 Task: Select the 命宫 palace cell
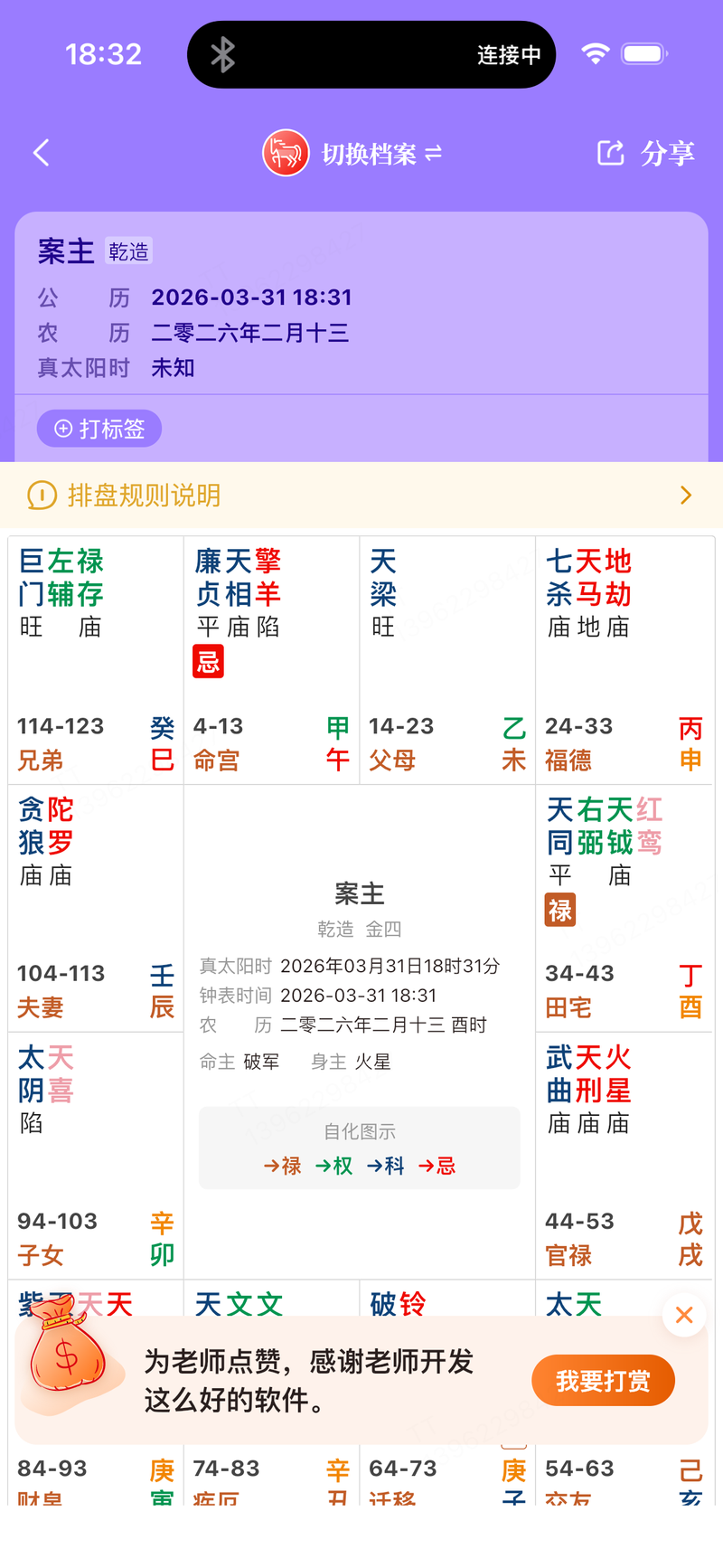270,660
